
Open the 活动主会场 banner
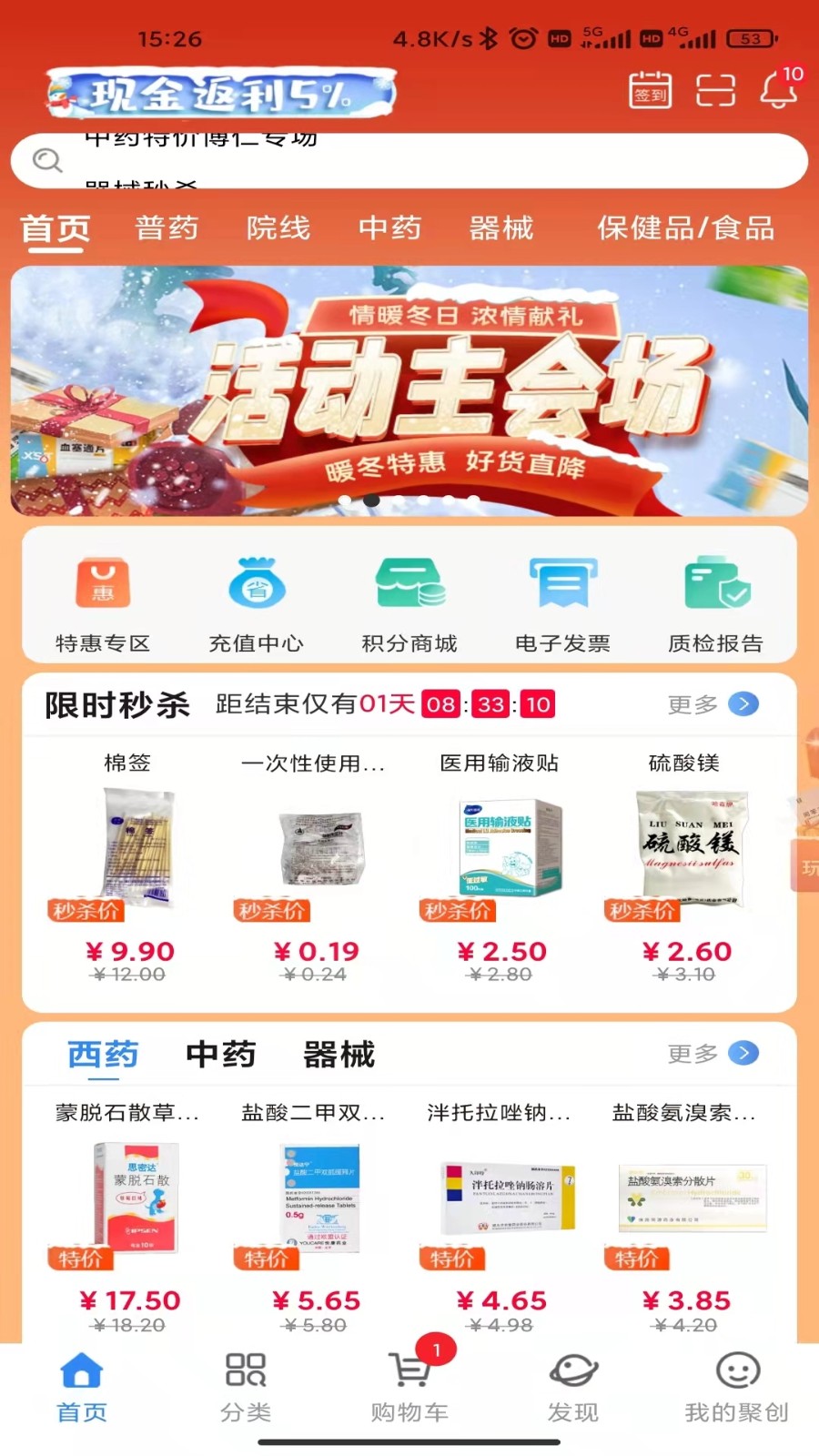click(409, 391)
